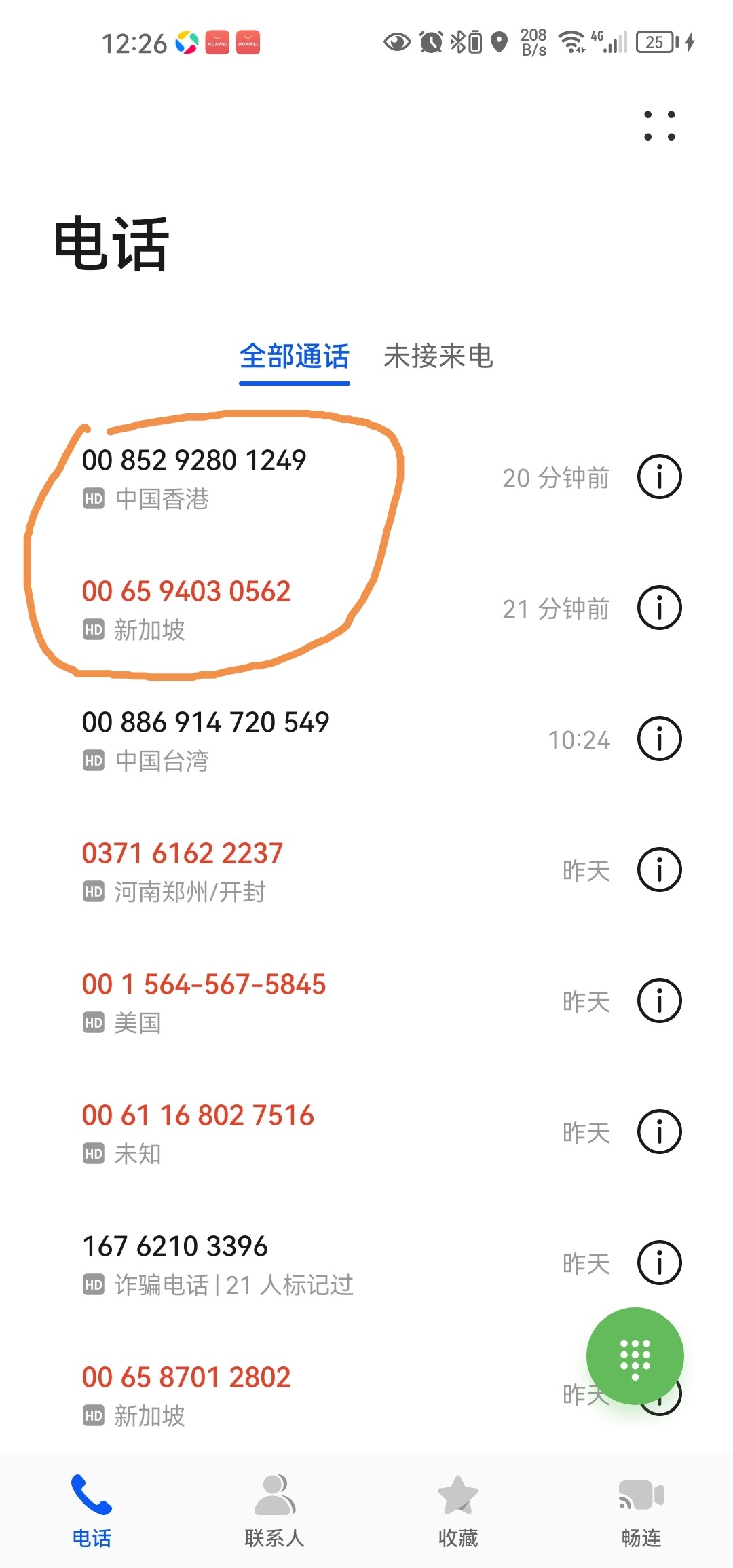Open the 收藏 favorites tab
The height and width of the screenshot is (1568, 733).
[x=458, y=1510]
